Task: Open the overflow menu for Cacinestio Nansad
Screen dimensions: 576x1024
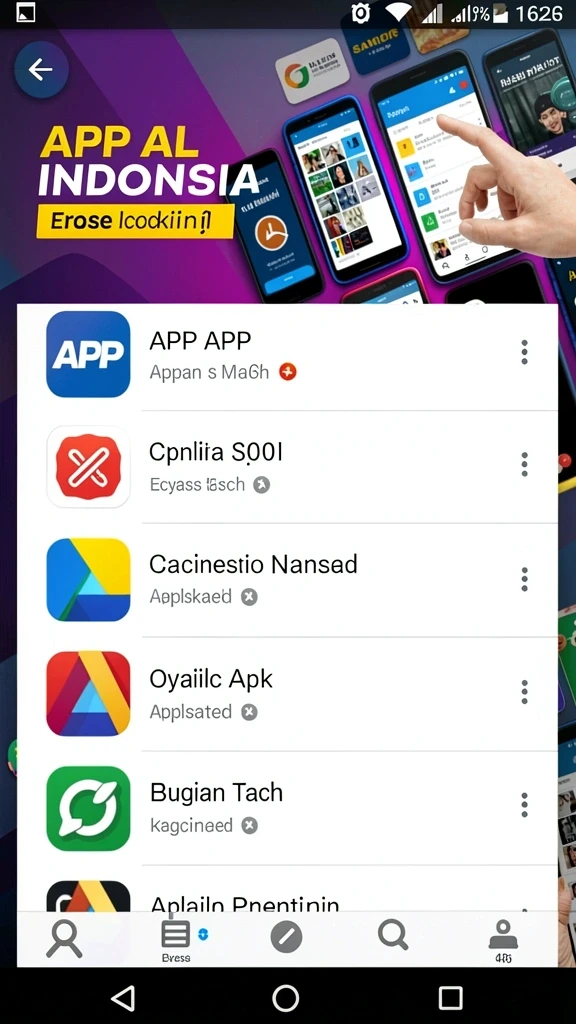Action: click(524, 579)
